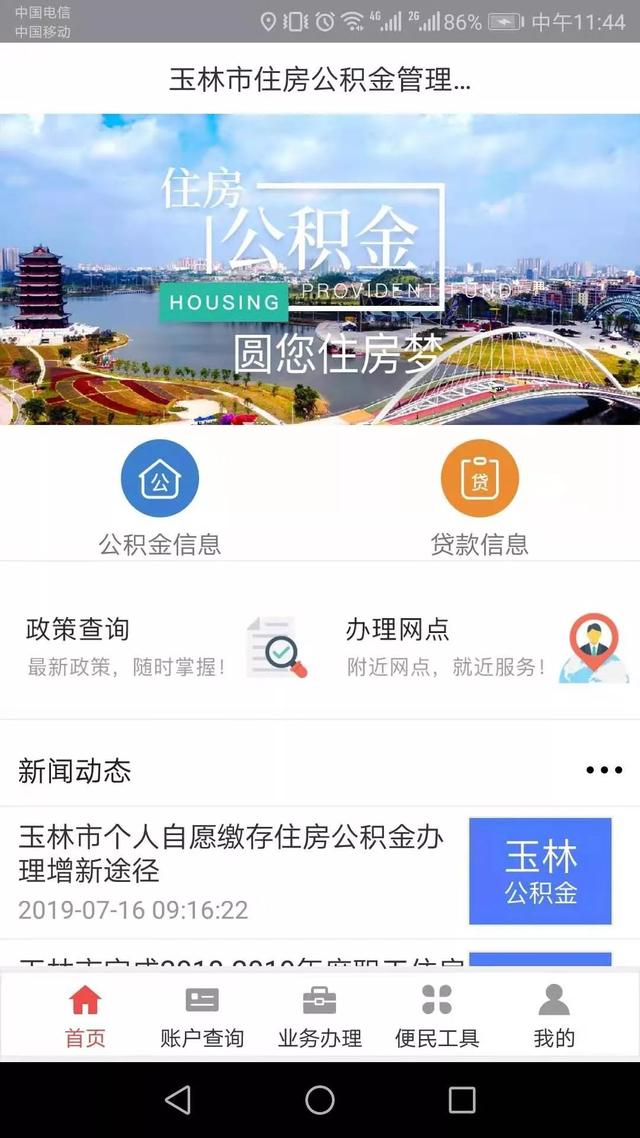Tap the 住房公积金 banner image
The height and width of the screenshot is (1138, 640).
point(320,268)
